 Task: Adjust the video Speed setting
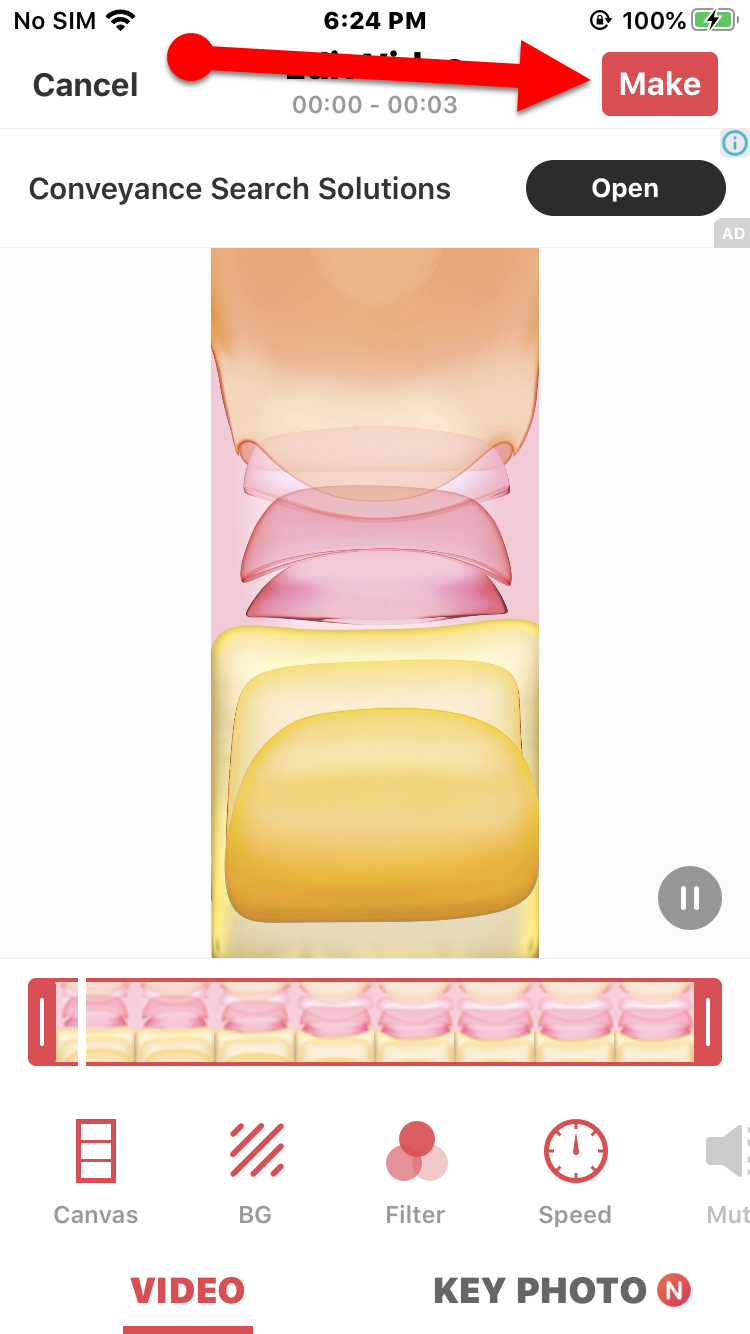pyautogui.click(x=575, y=1172)
